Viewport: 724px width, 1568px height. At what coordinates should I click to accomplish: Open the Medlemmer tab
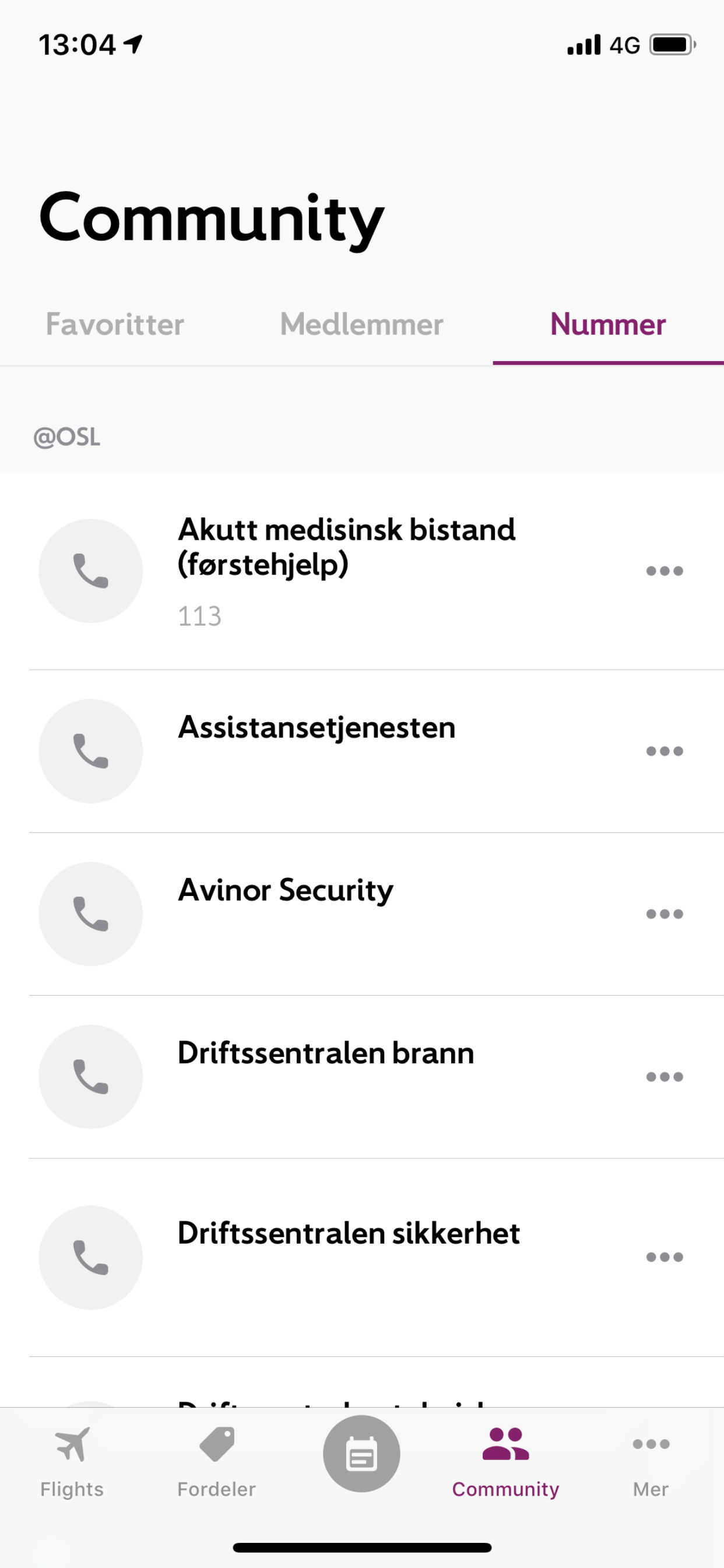pyautogui.click(x=361, y=324)
